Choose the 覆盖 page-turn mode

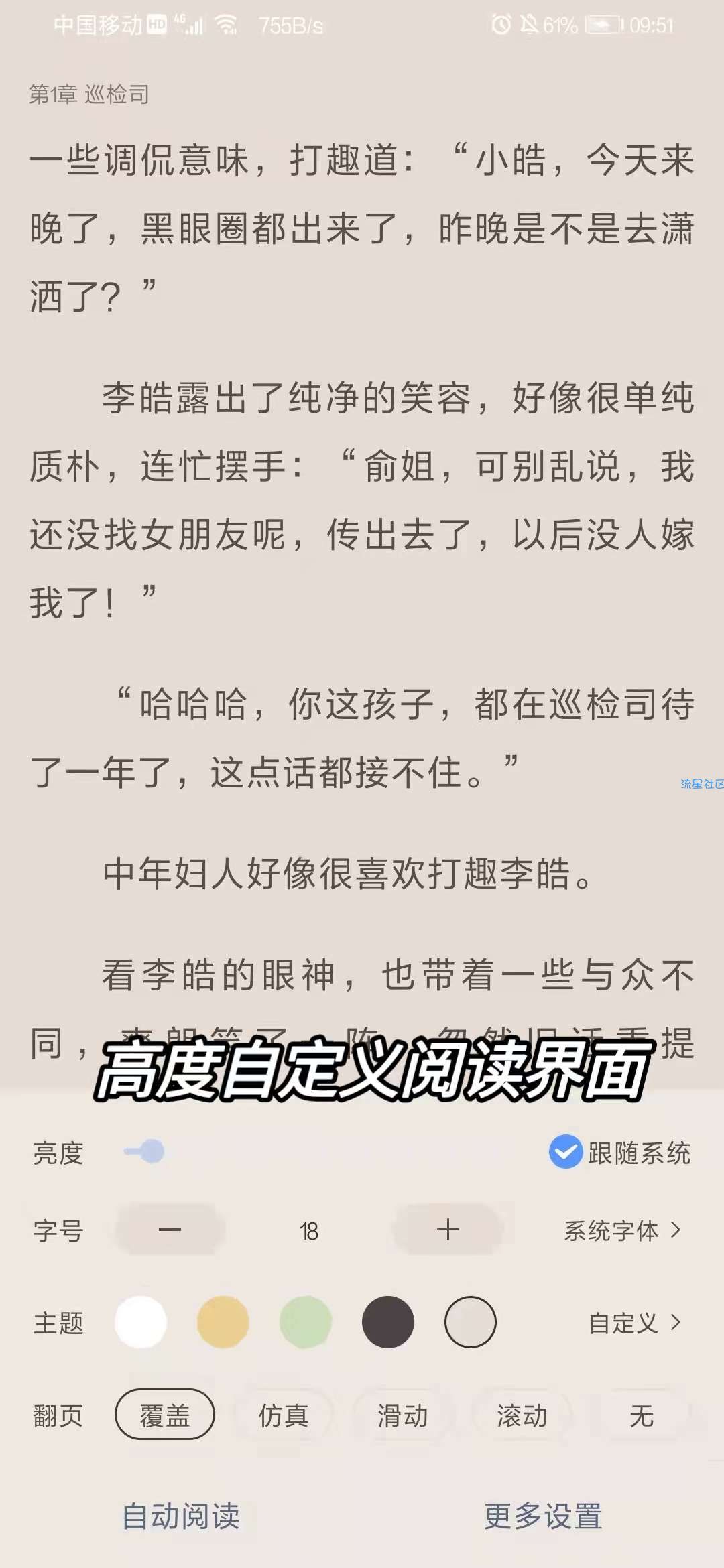(165, 1415)
